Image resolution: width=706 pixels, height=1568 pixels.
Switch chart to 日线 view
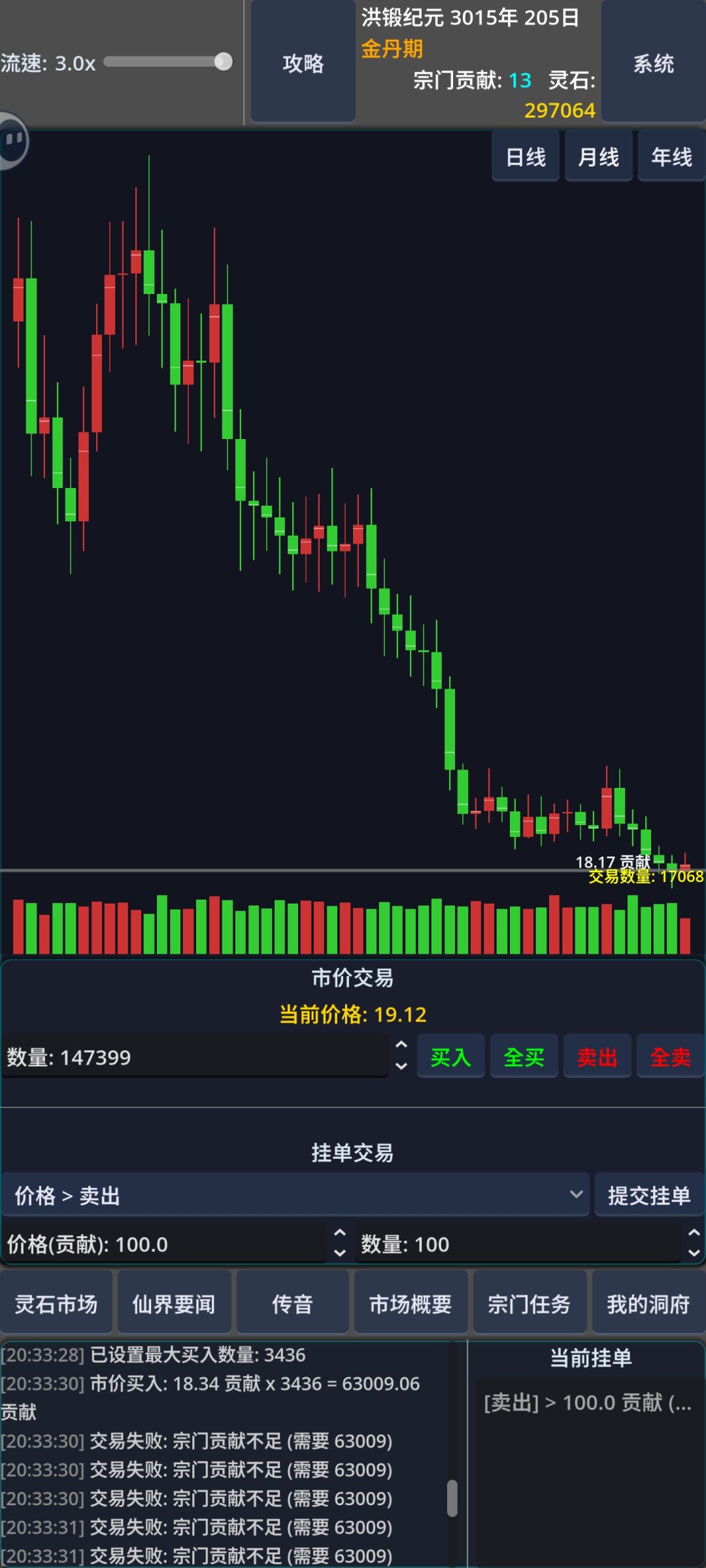pyautogui.click(x=526, y=156)
